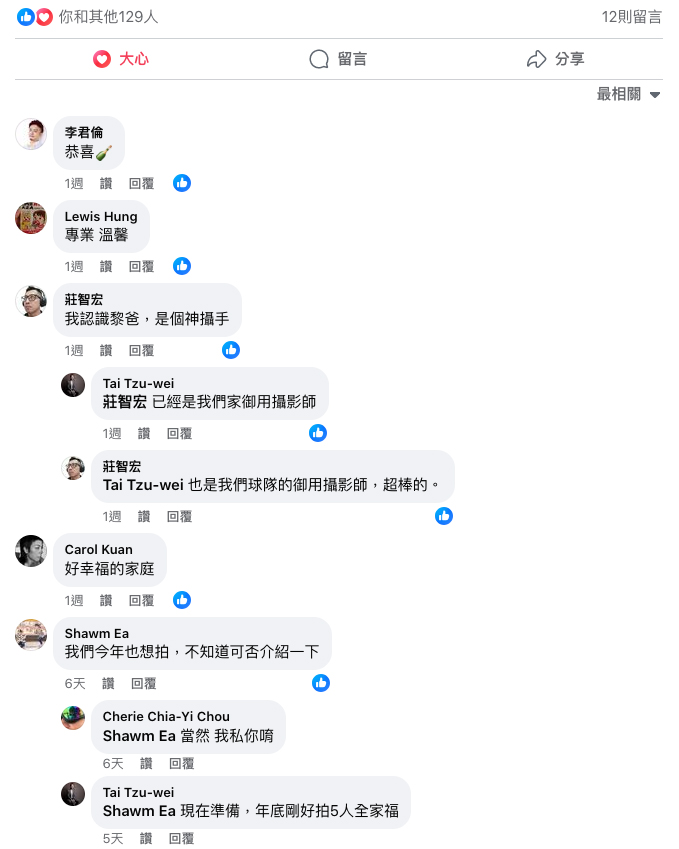The height and width of the screenshot is (849, 679).
Task: Reply to Cherie Chia-Yi Chou's comment
Action: (x=181, y=763)
